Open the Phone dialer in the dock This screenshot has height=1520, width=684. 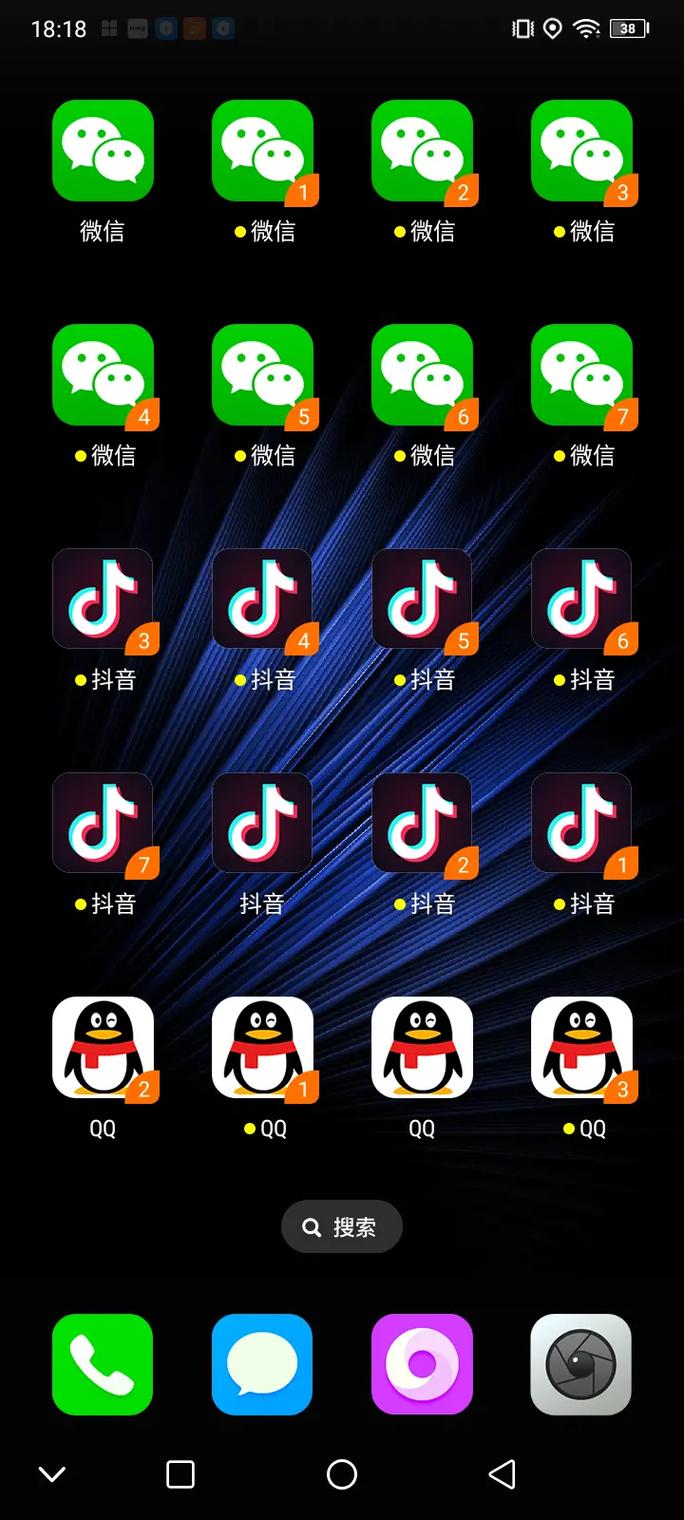(103, 1364)
